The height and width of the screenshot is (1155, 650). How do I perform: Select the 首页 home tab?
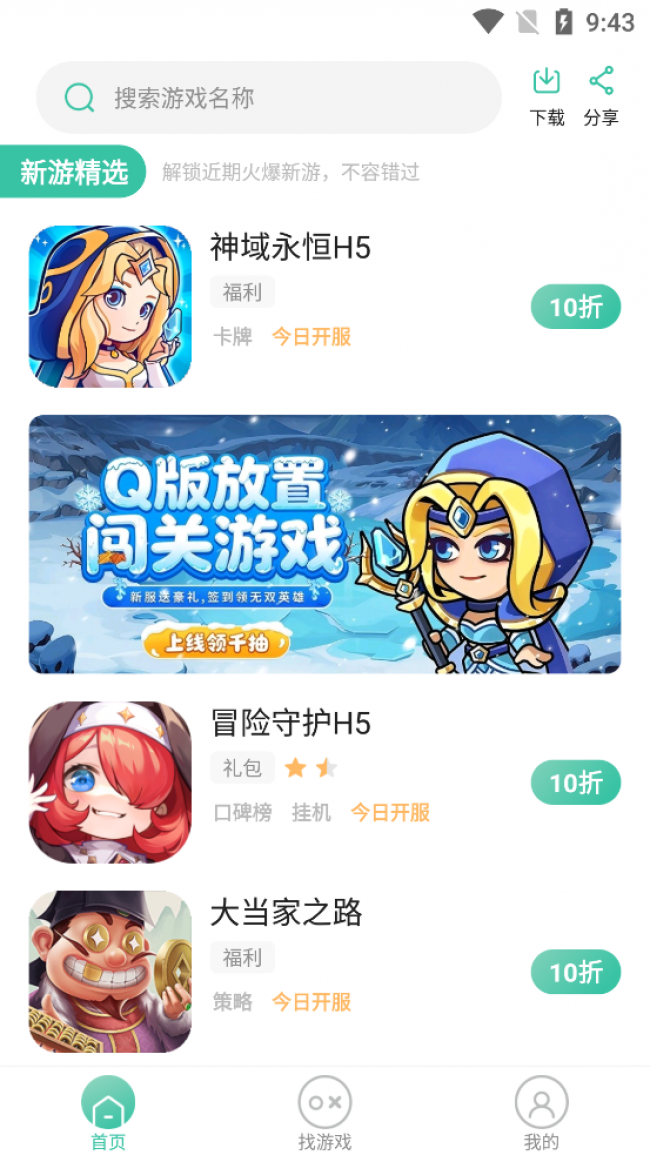tap(108, 1113)
